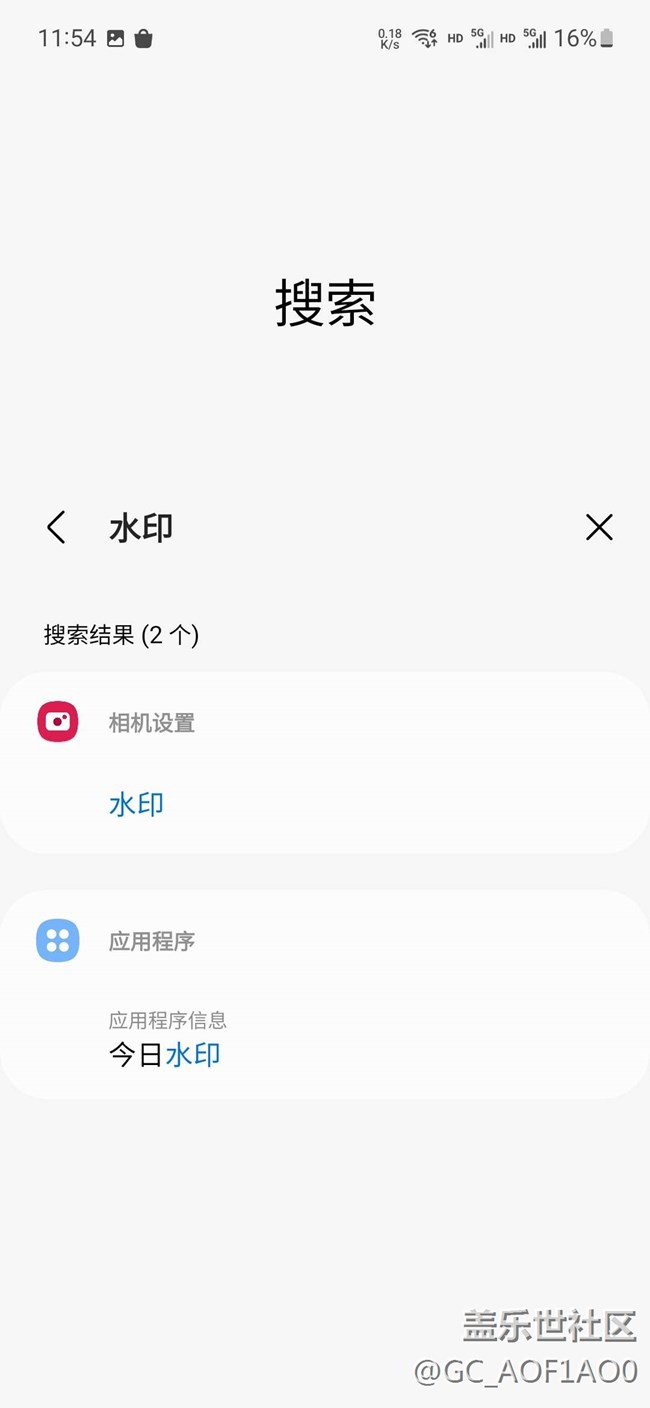Go back from the search screen
650x1408 pixels.
(x=57, y=527)
